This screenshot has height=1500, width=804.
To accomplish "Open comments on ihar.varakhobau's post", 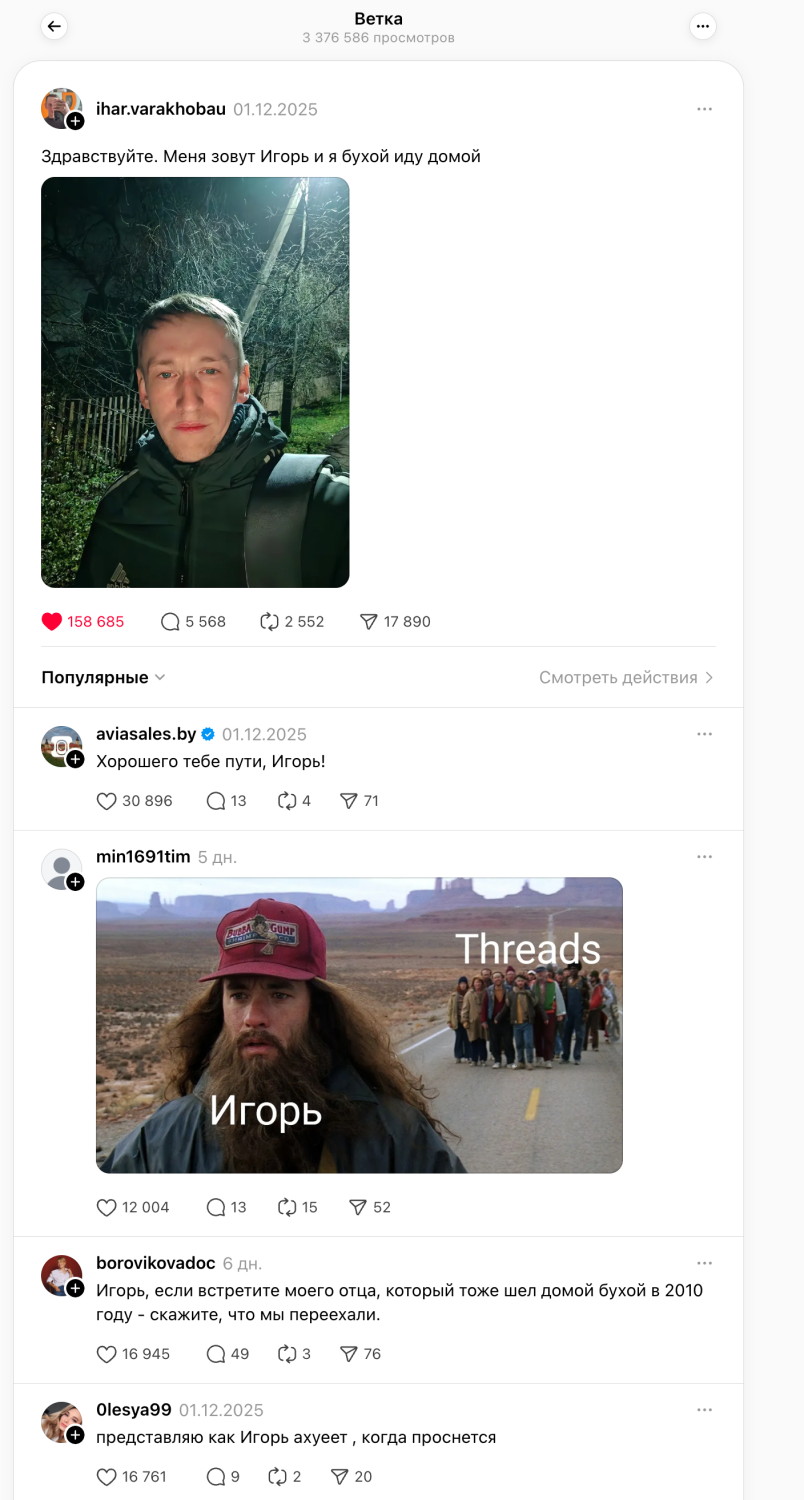I will (x=171, y=622).
